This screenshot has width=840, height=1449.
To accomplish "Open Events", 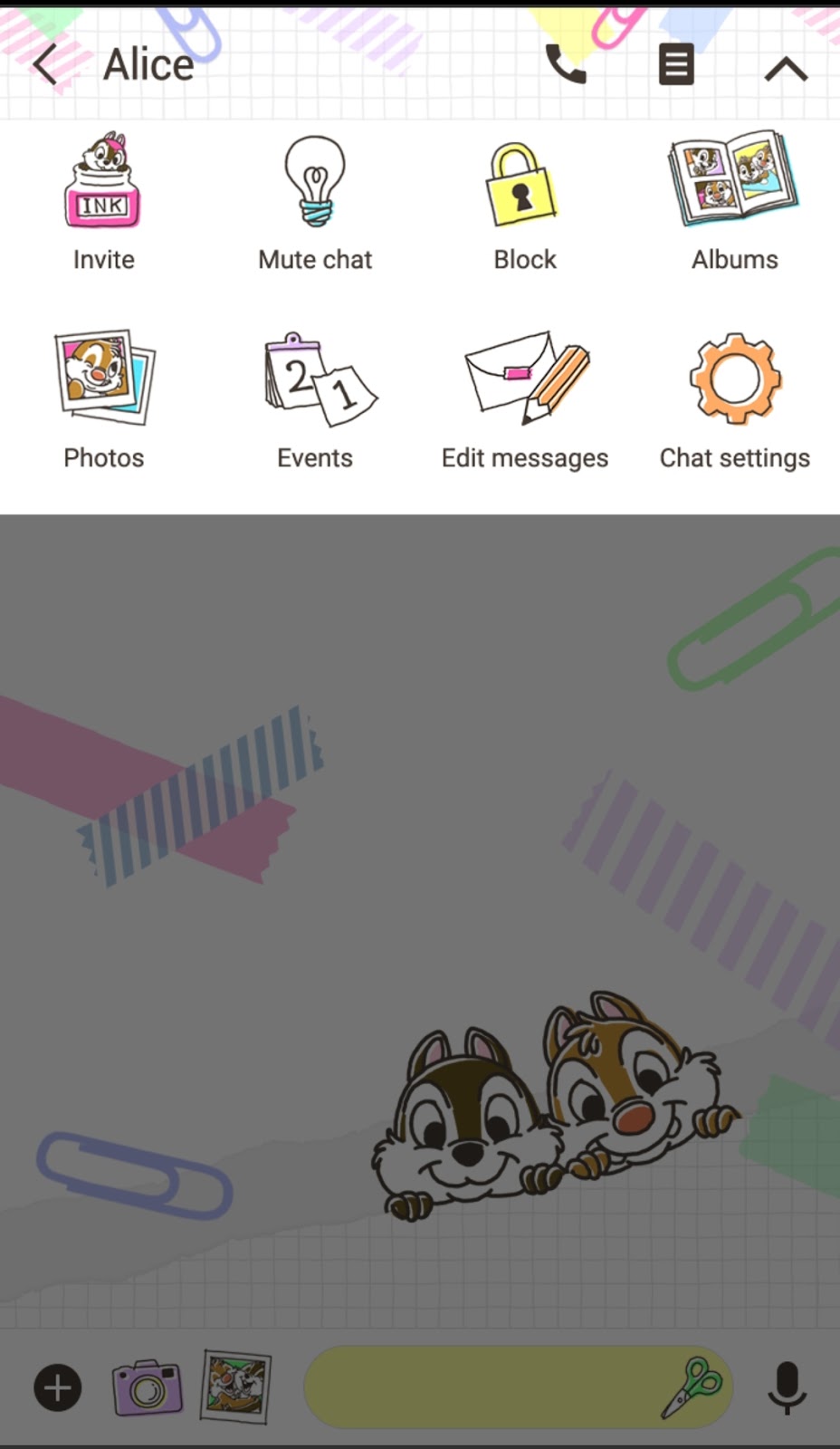I will [315, 398].
